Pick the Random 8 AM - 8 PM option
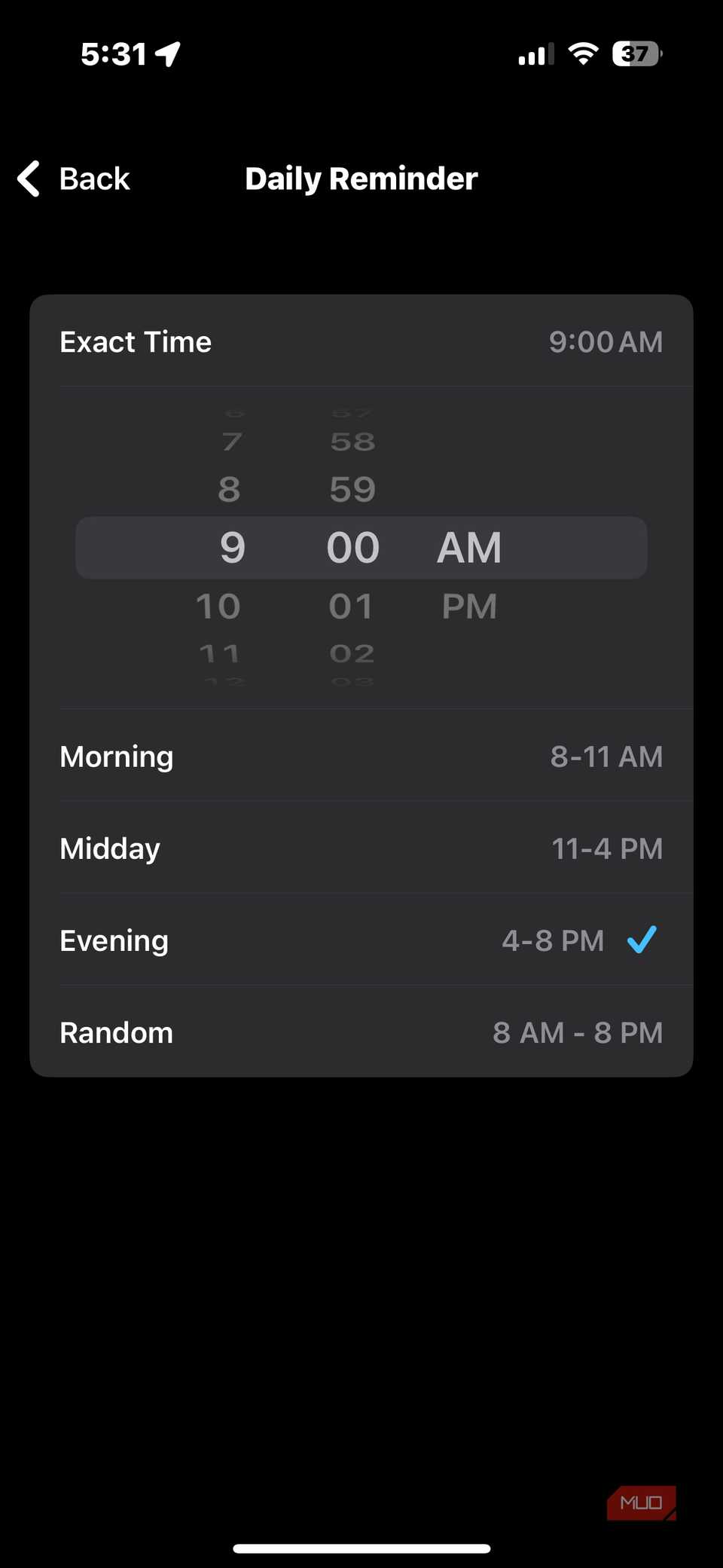This screenshot has width=723, height=1568. tap(361, 1032)
